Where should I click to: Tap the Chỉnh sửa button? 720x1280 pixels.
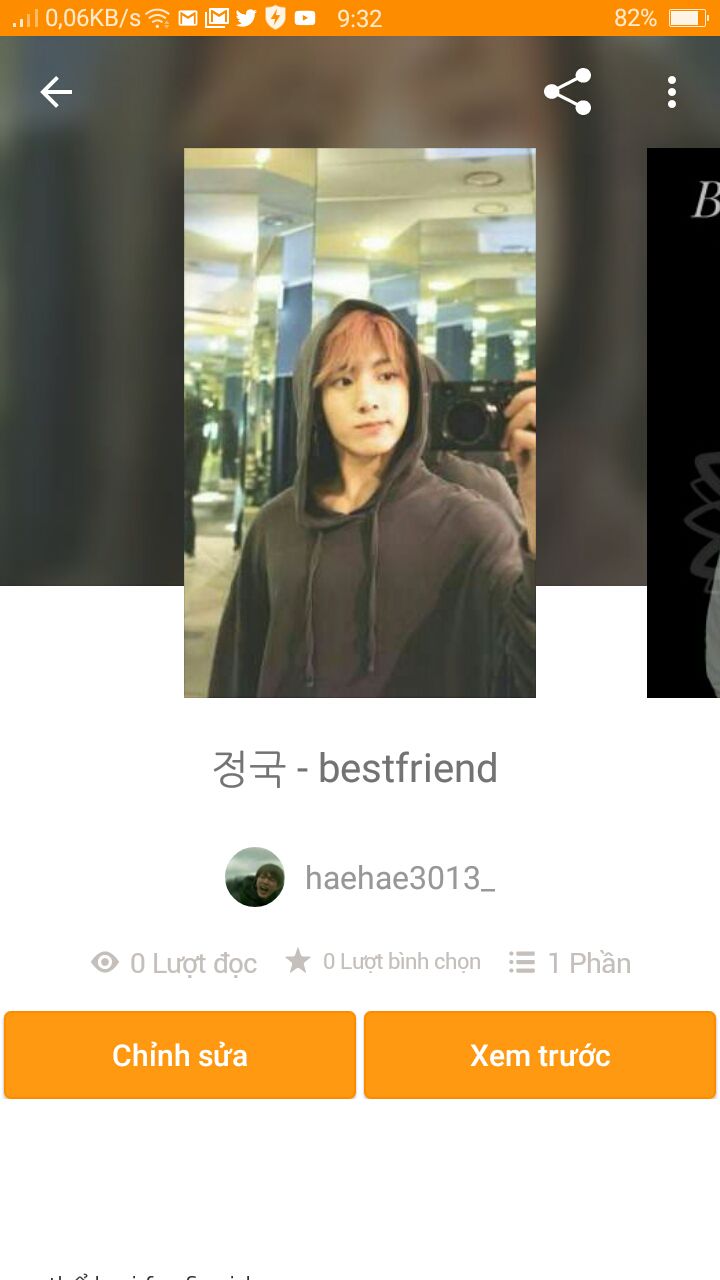click(180, 1055)
